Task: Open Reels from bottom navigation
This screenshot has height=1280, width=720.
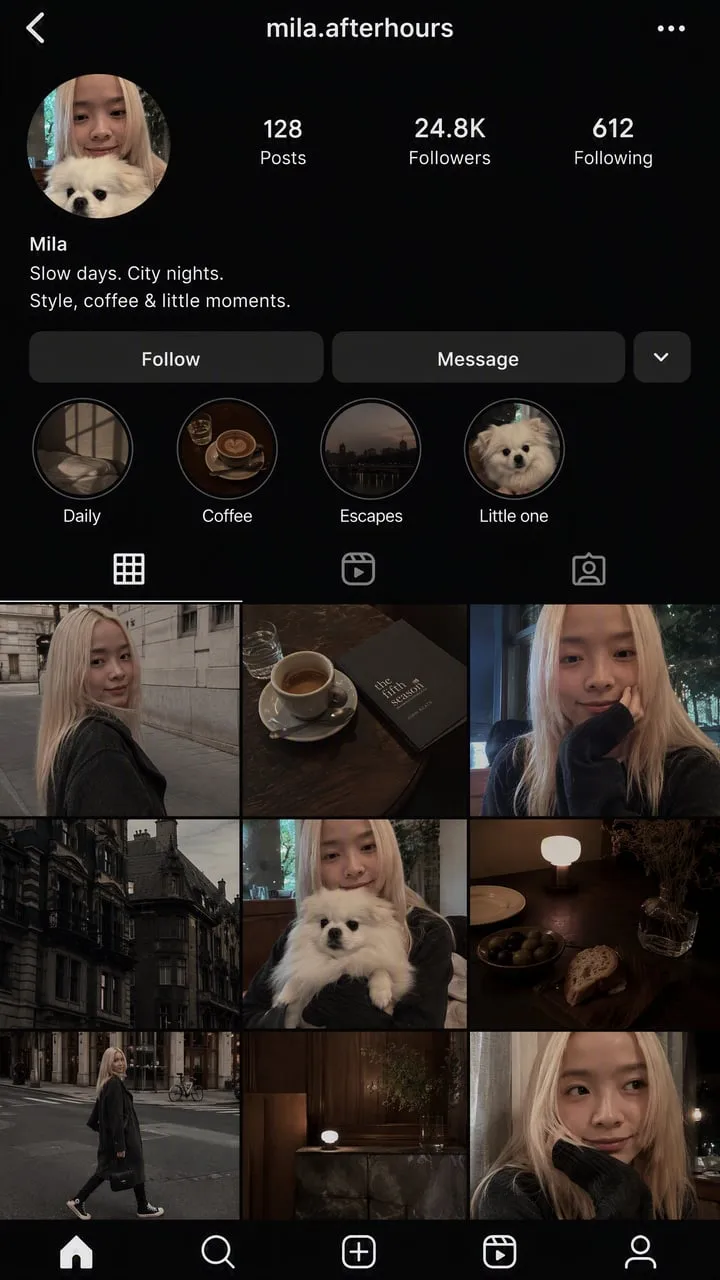Action: [499, 1251]
